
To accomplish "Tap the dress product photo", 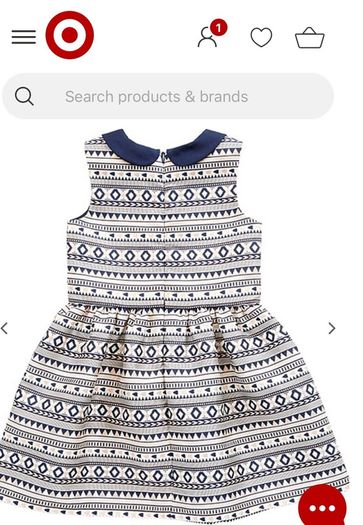I will coord(172,326).
